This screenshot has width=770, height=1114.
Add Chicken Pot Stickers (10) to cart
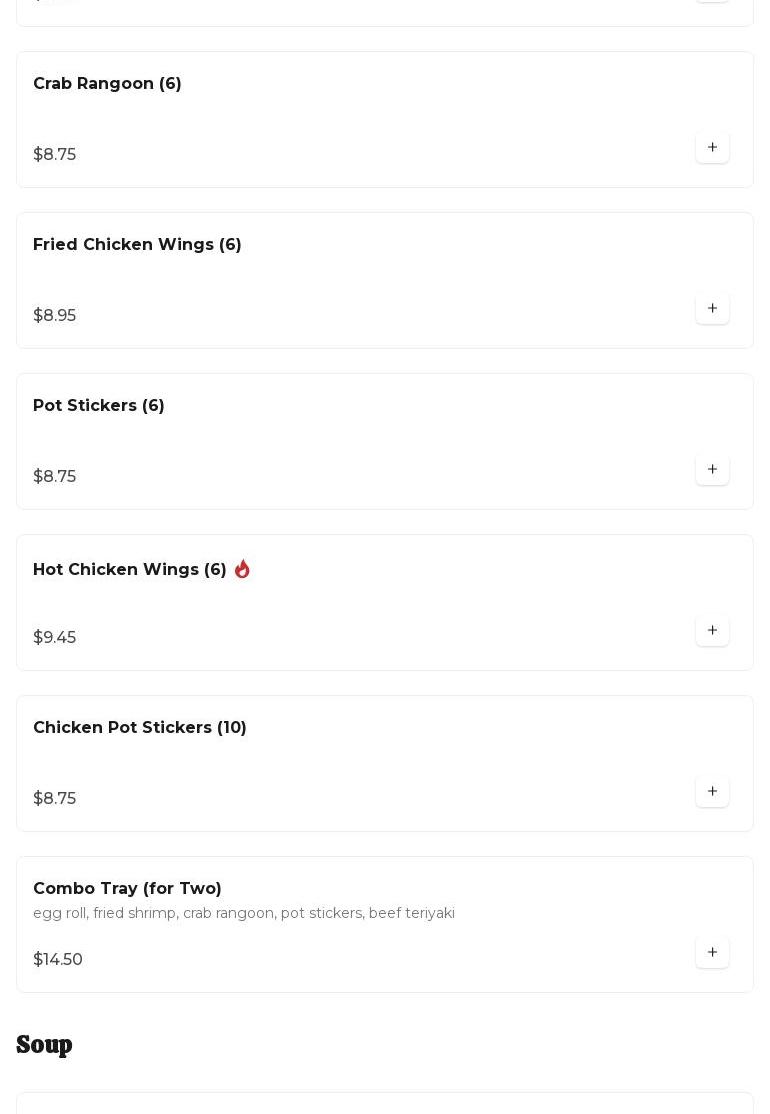(712, 792)
